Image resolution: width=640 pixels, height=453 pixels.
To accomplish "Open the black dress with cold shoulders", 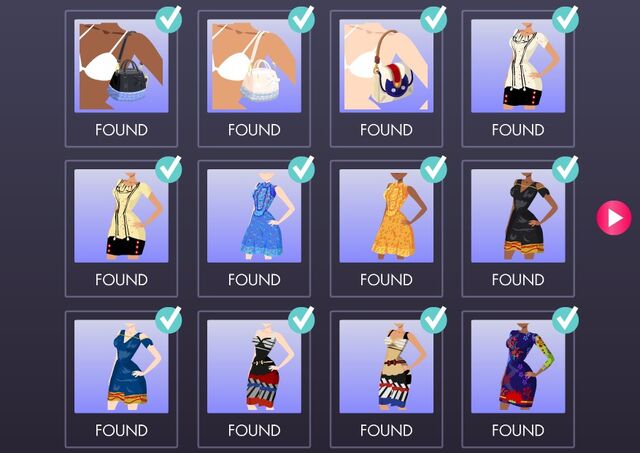I will click(x=517, y=216).
